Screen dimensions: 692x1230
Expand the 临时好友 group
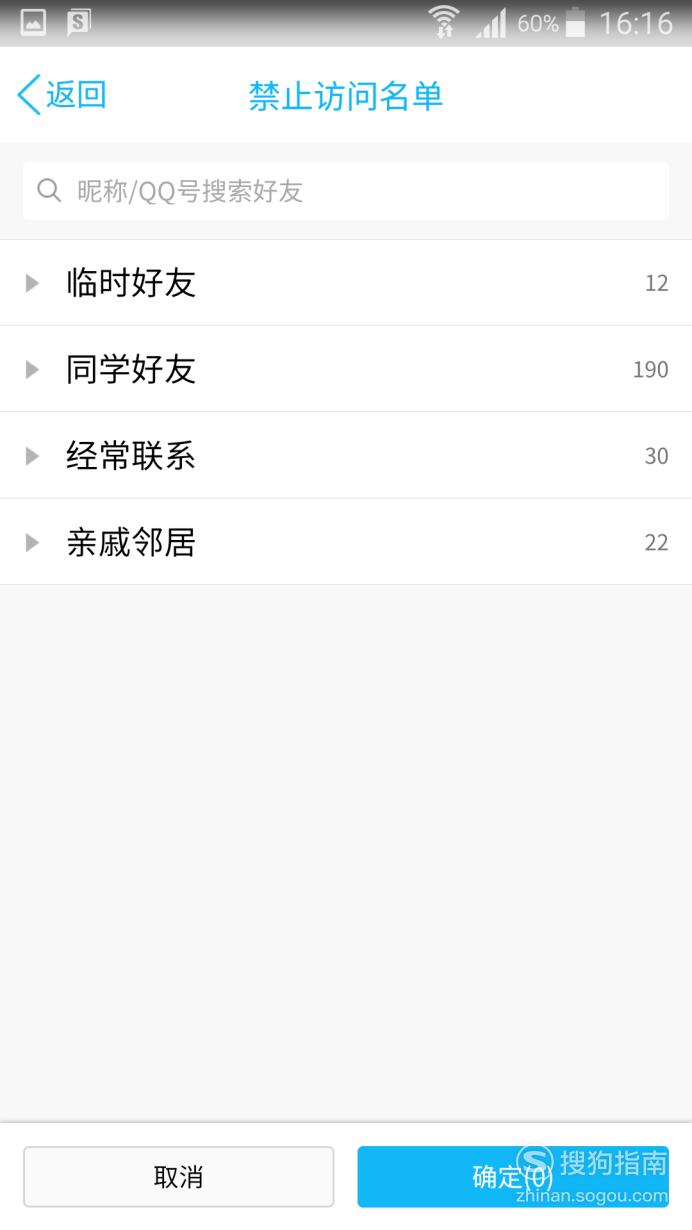(x=346, y=283)
